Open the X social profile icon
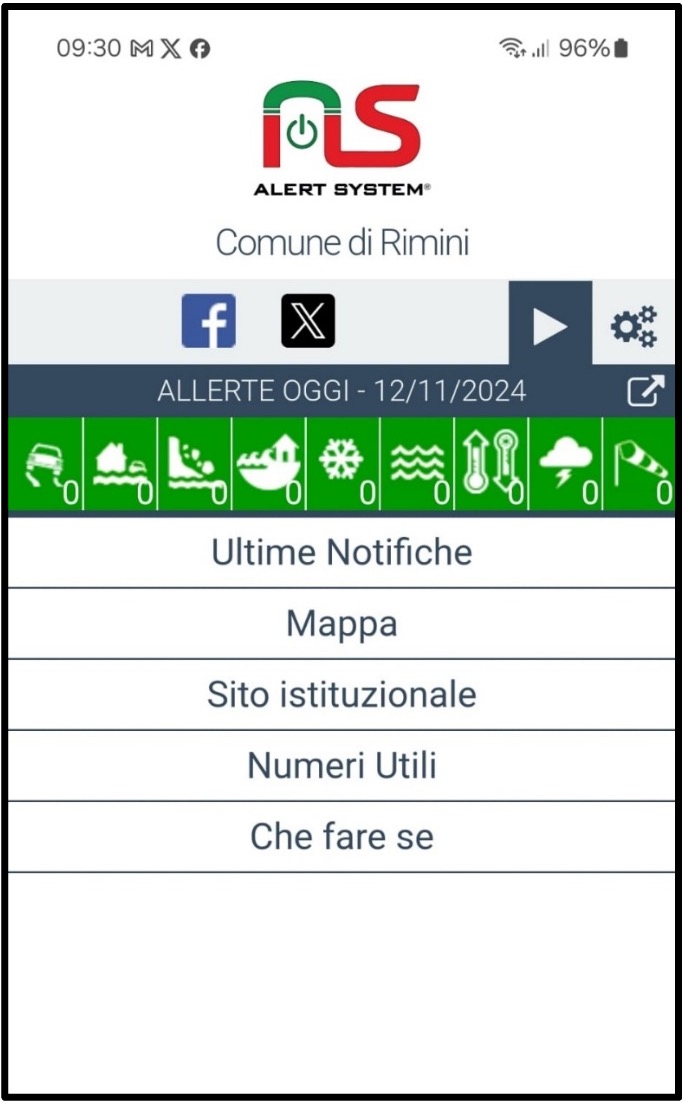Screen dimensions: 684x1103 click(x=308, y=321)
